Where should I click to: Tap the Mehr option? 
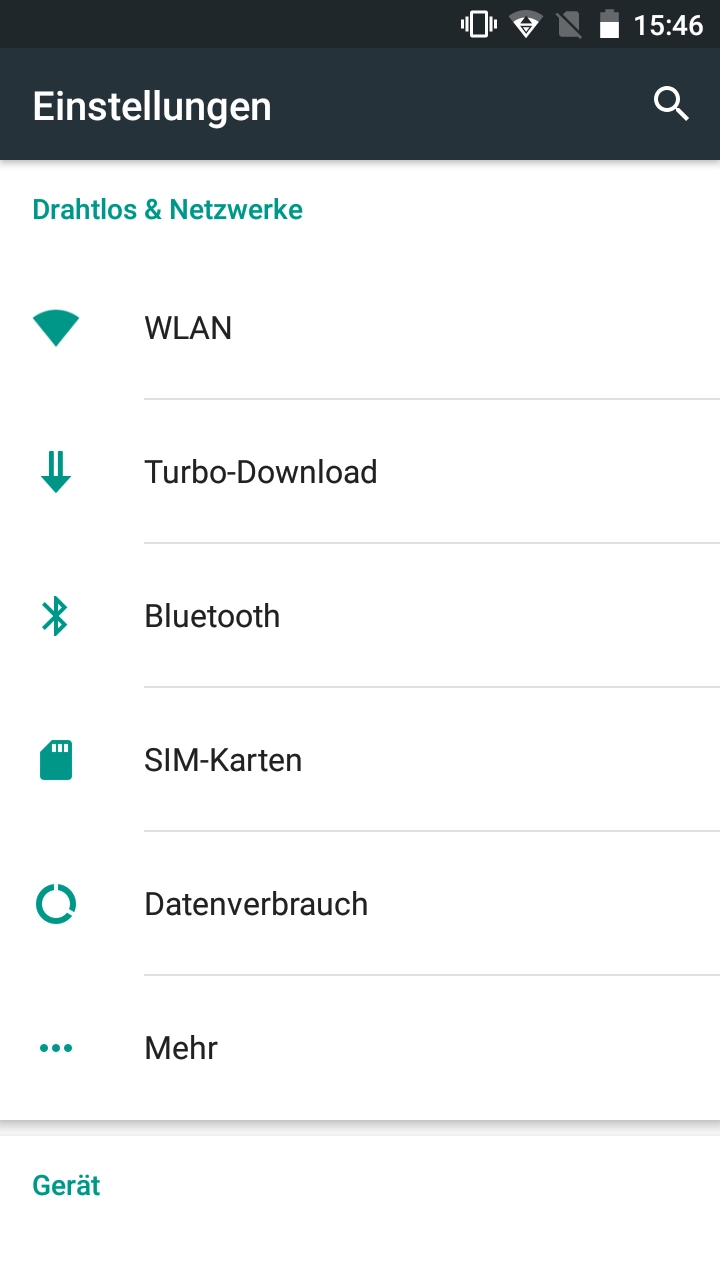click(x=360, y=1048)
